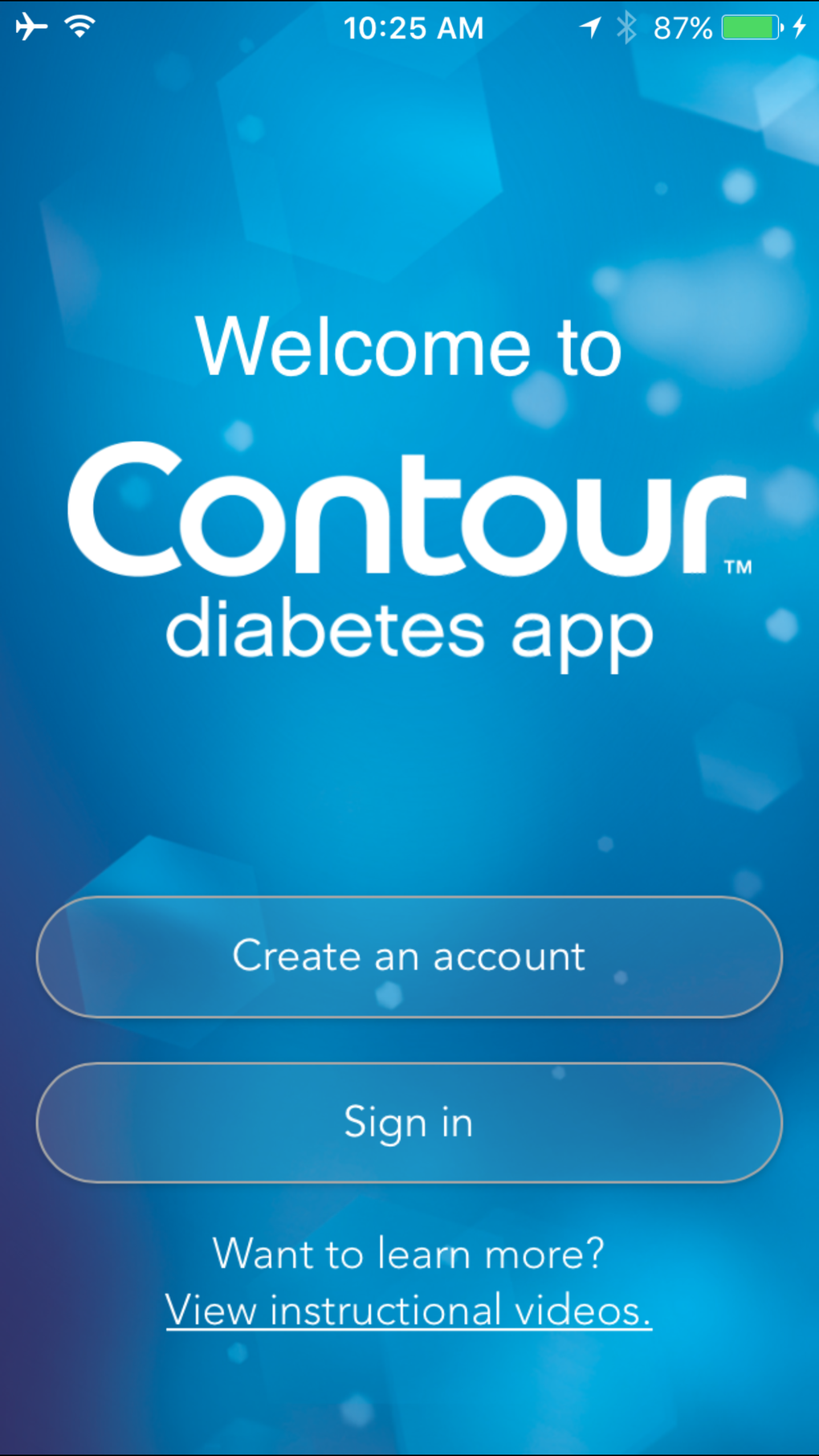Viewport: 819px width, 1456px height.
Task: Tap the TM symbol beside the Contour logo
Action: tap(737, 568)
